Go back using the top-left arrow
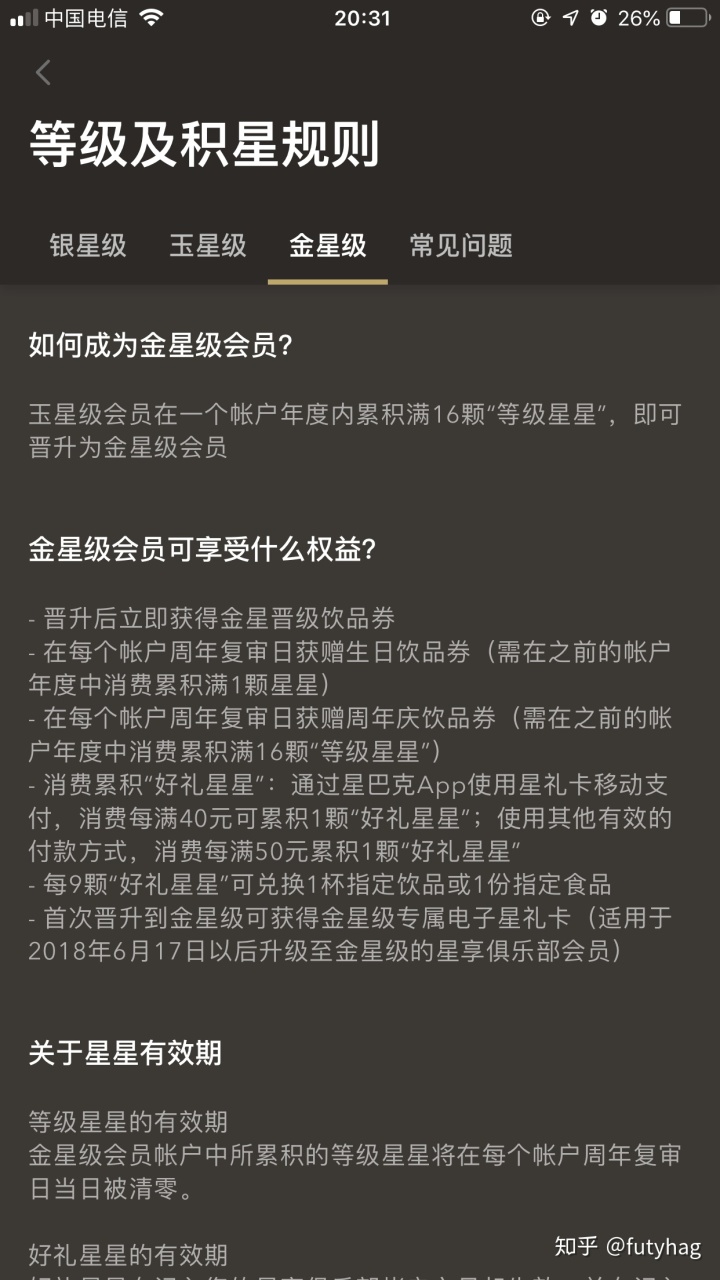The height and width of the screenshot is (1280, 720). pyautogui.click(x=43, y=73)
